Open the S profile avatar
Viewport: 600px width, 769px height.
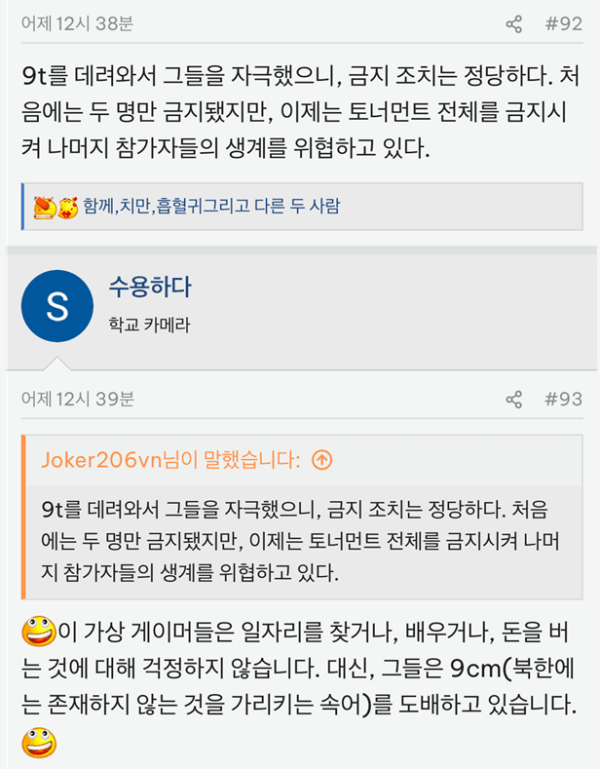pyautogui.click(x=57, y=306)
